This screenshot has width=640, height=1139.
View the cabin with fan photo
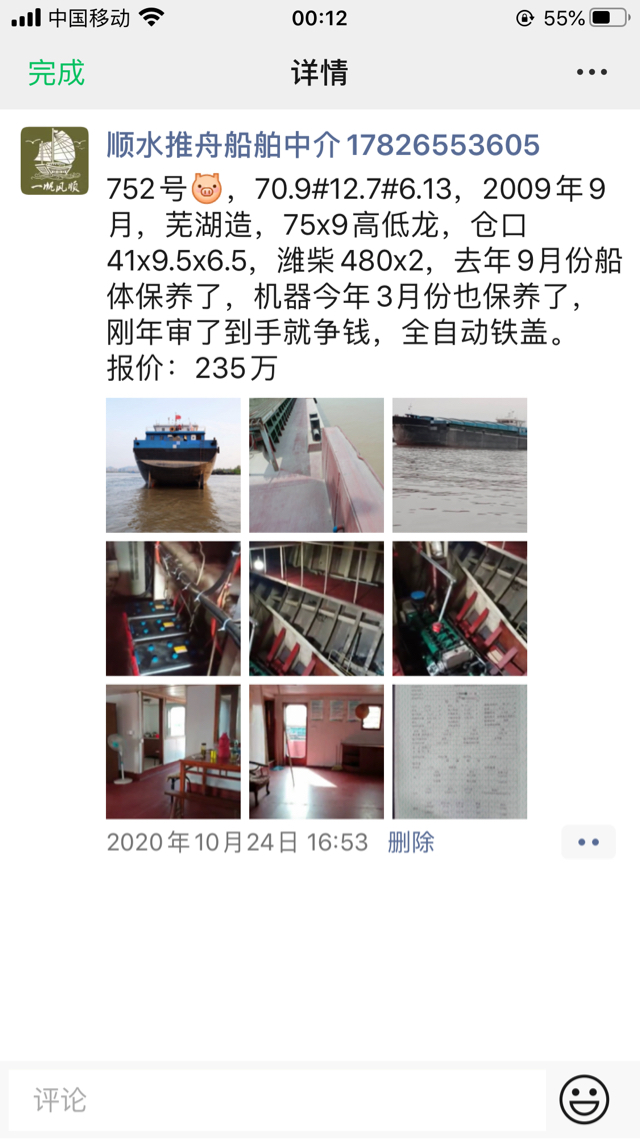[173, 751]
